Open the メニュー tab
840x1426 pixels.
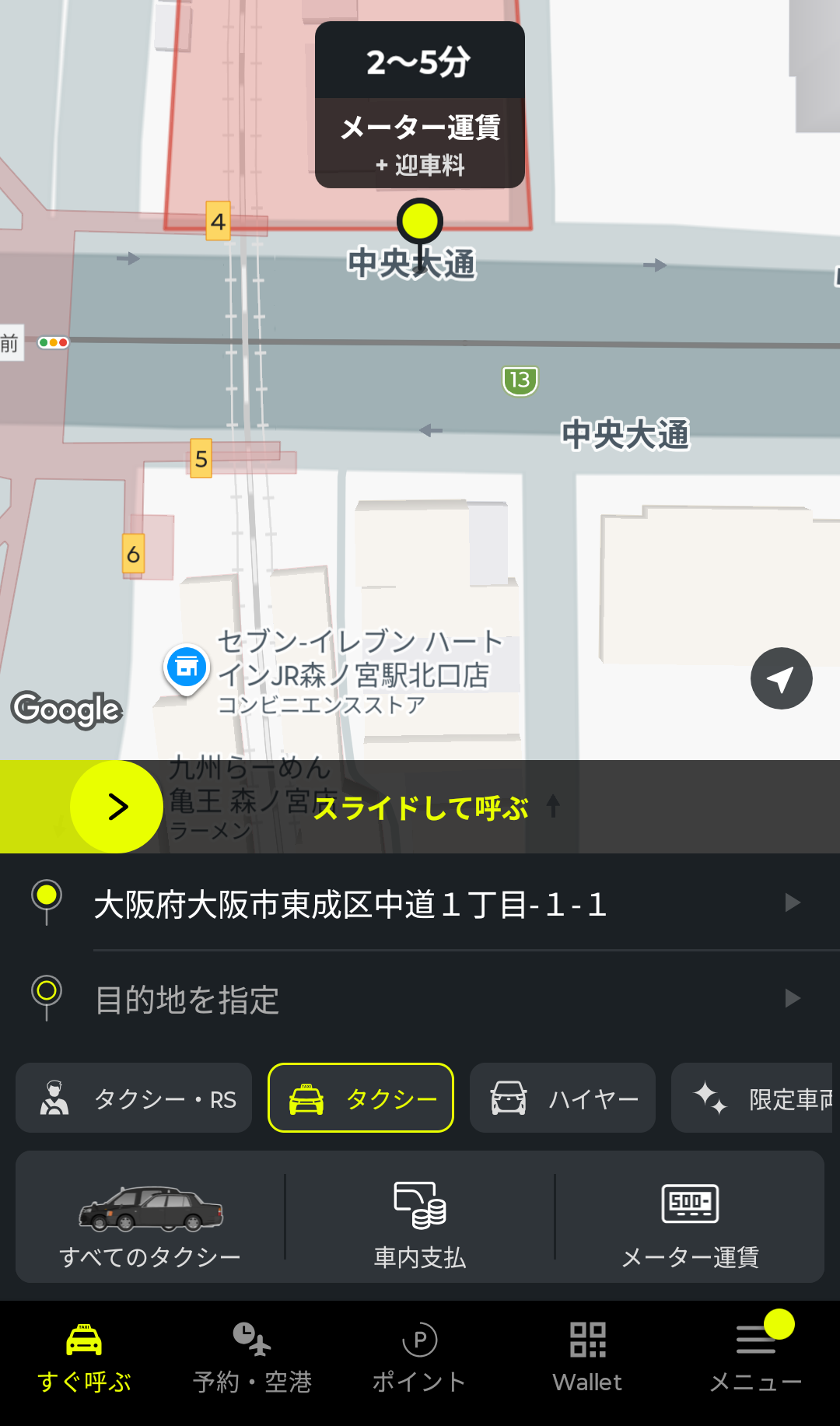[x=755, y=1358]
